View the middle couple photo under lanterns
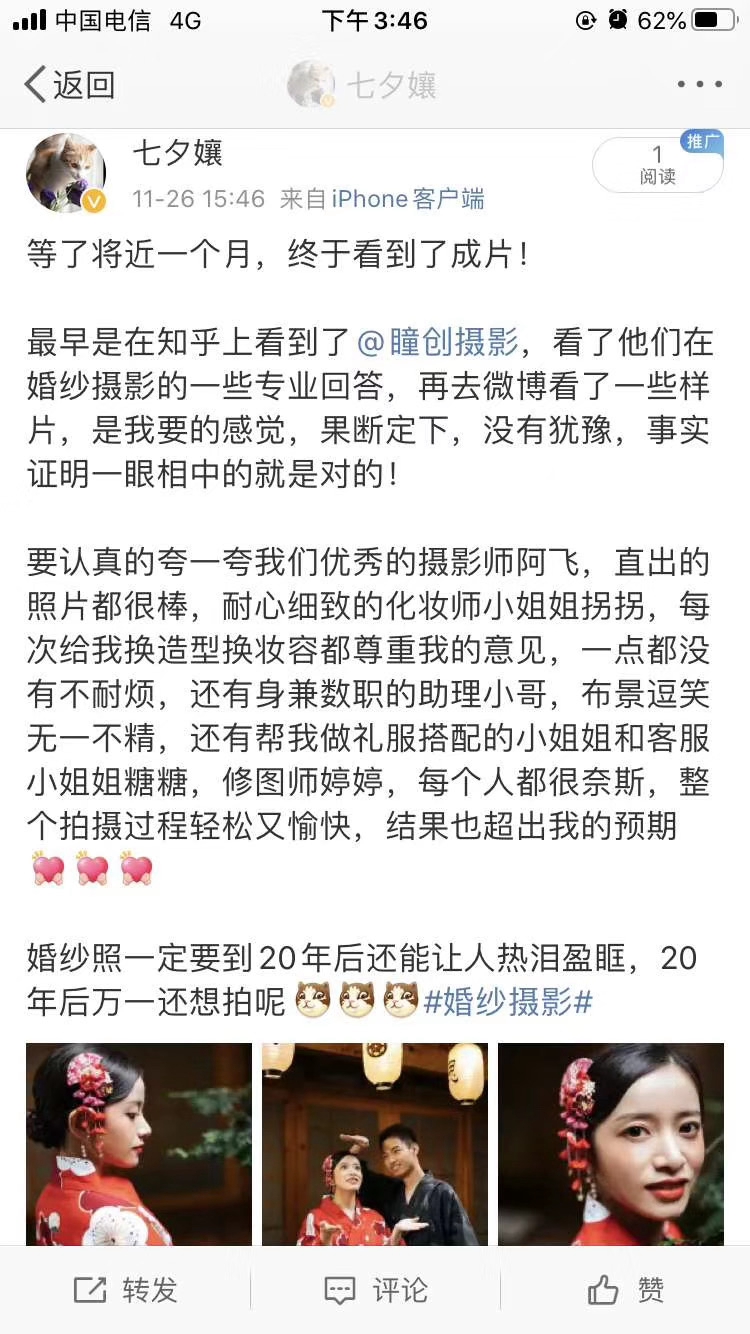750x1334 pixels. (x=375, y=1143)
